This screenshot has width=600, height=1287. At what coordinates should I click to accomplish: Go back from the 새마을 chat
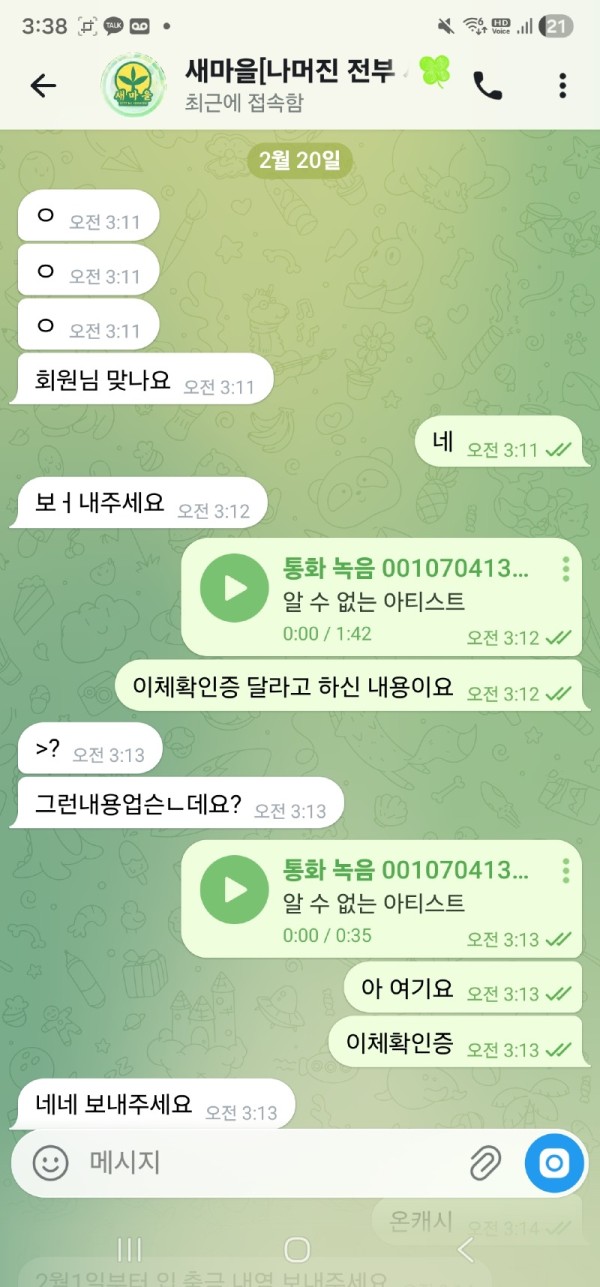pyautogui.click(x=43, y=86)
